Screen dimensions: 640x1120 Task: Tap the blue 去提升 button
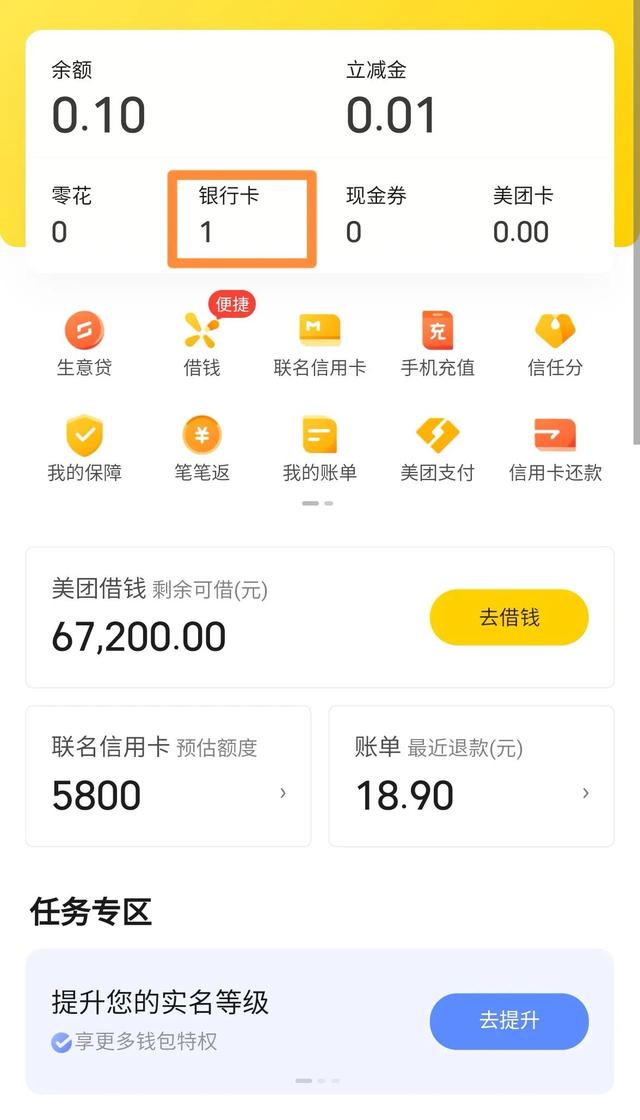pyautogui.click(x=509, y=1021)
